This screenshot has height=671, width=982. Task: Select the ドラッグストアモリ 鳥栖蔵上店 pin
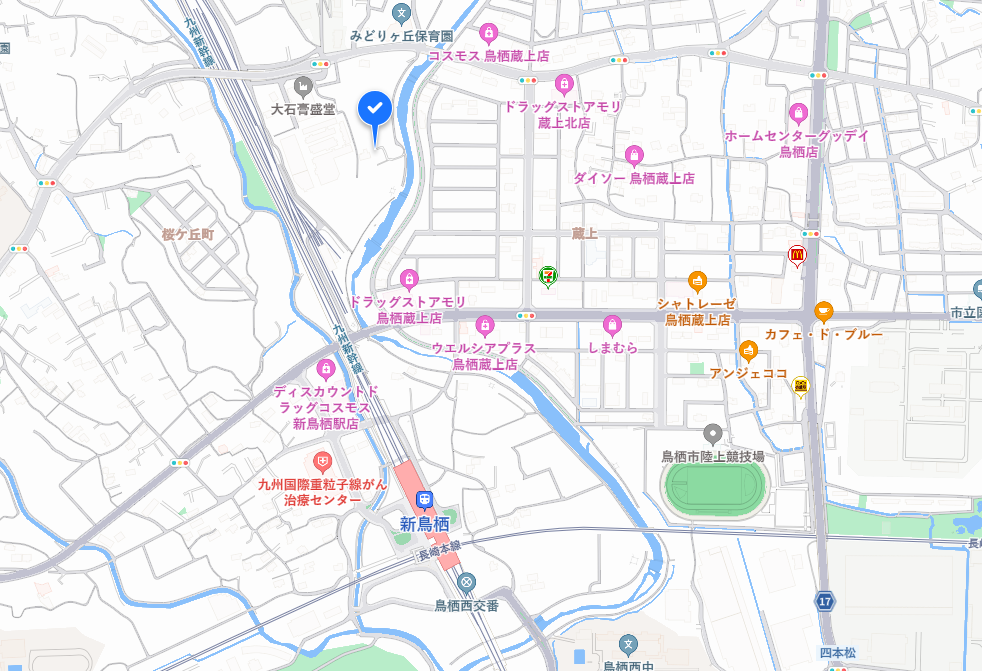[x=408, y=278]
